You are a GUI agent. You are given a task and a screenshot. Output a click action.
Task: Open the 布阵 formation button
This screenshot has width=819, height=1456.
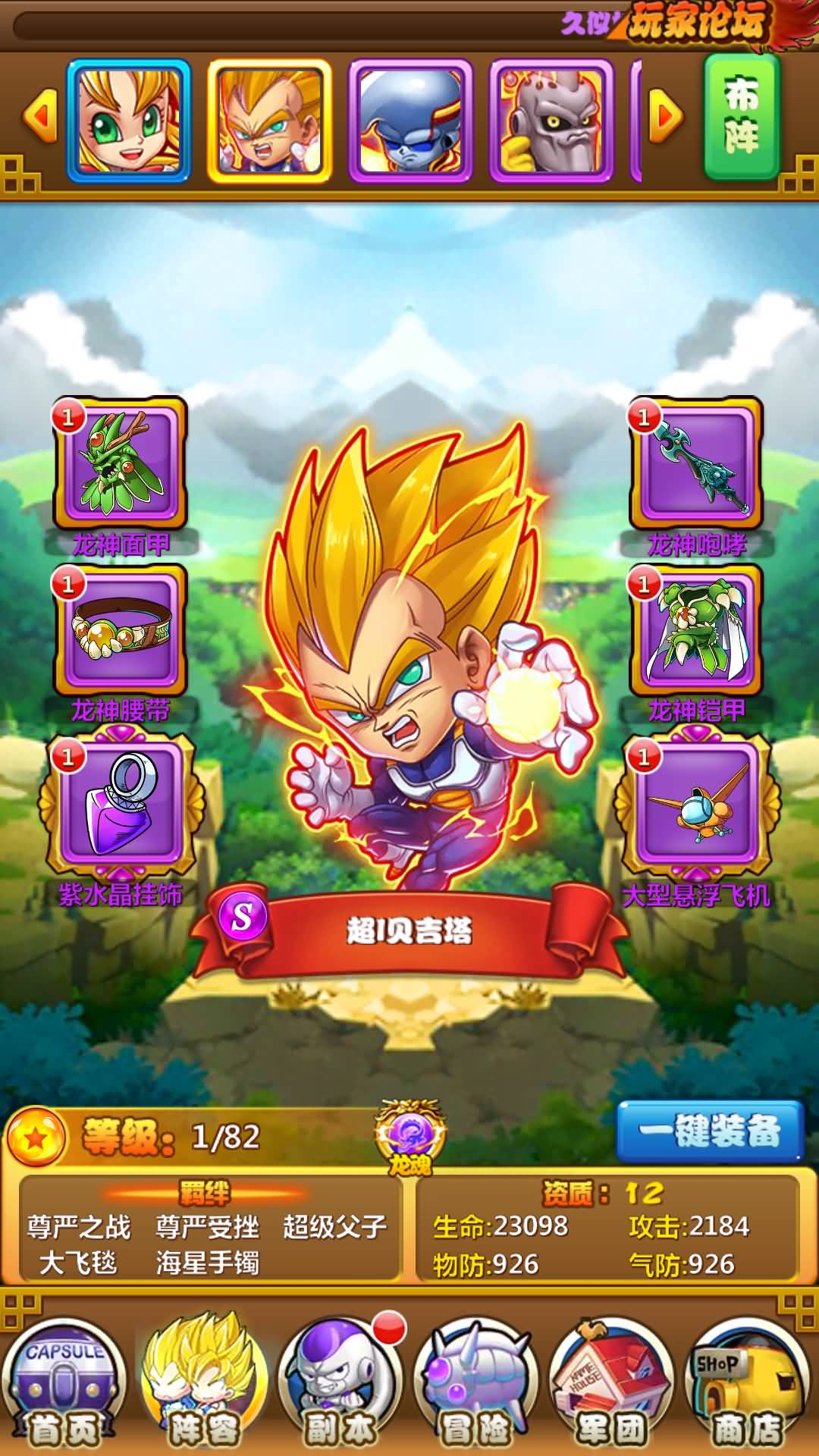coord(742,117)
